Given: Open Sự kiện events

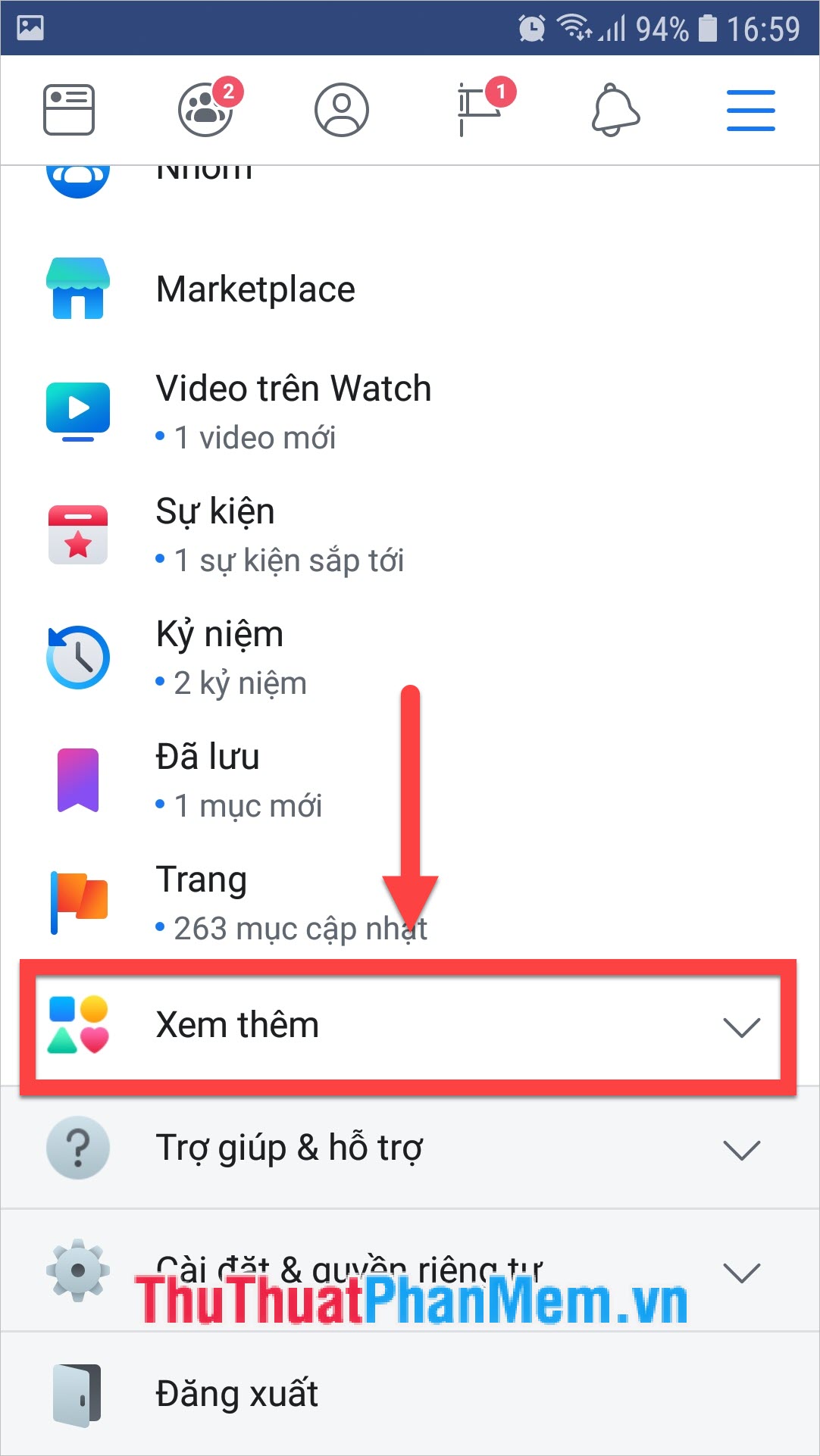Looking at the screenshot, I should (277, 535).
